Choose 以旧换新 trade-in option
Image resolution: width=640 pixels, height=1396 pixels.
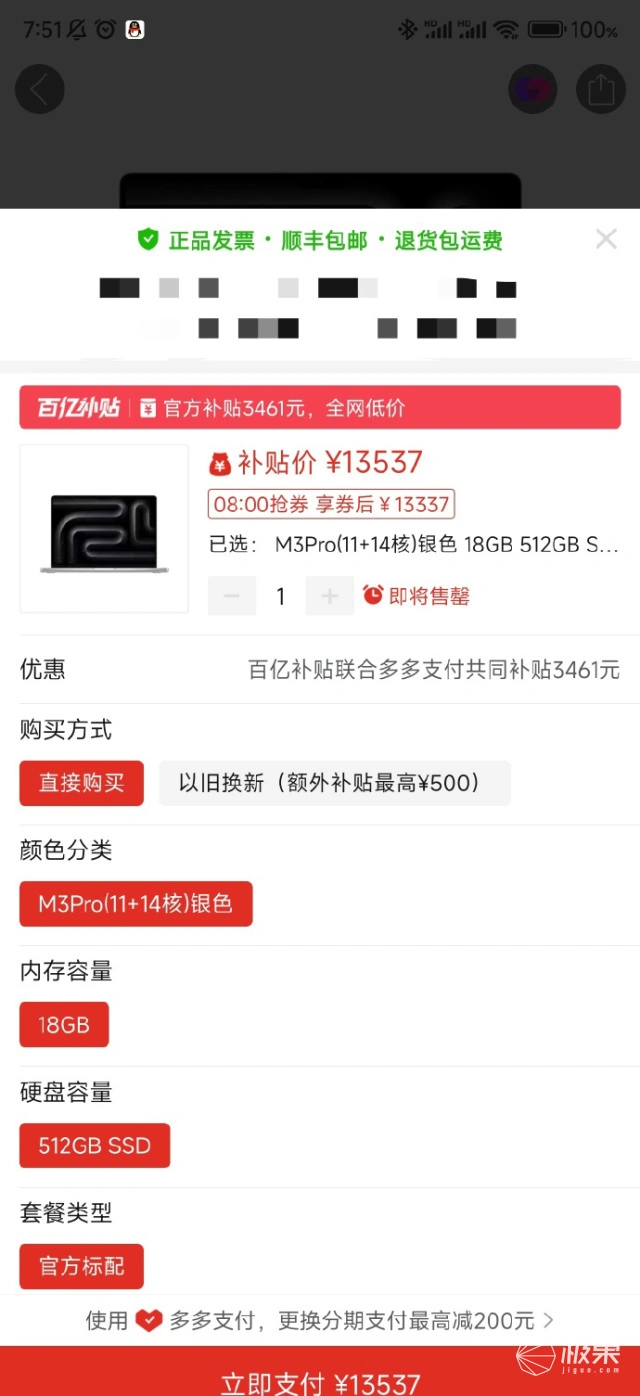coord(334,783)
